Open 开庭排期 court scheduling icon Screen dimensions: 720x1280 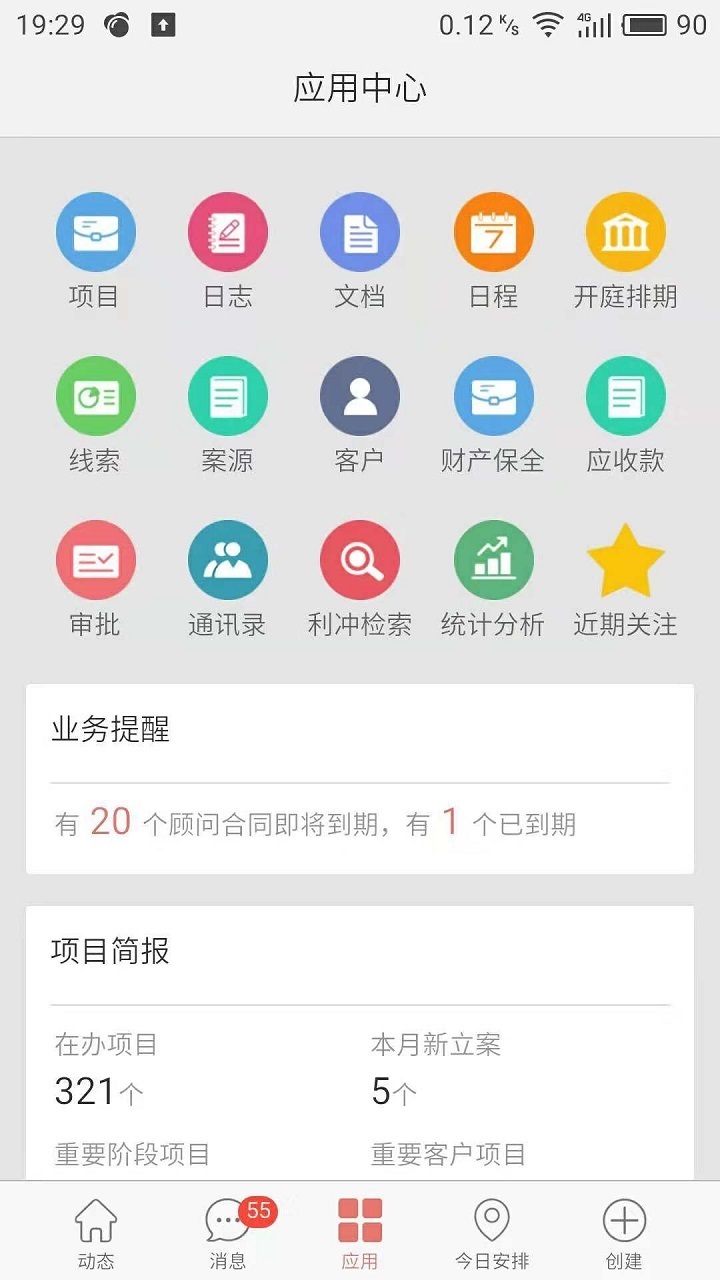pos(625,231)
